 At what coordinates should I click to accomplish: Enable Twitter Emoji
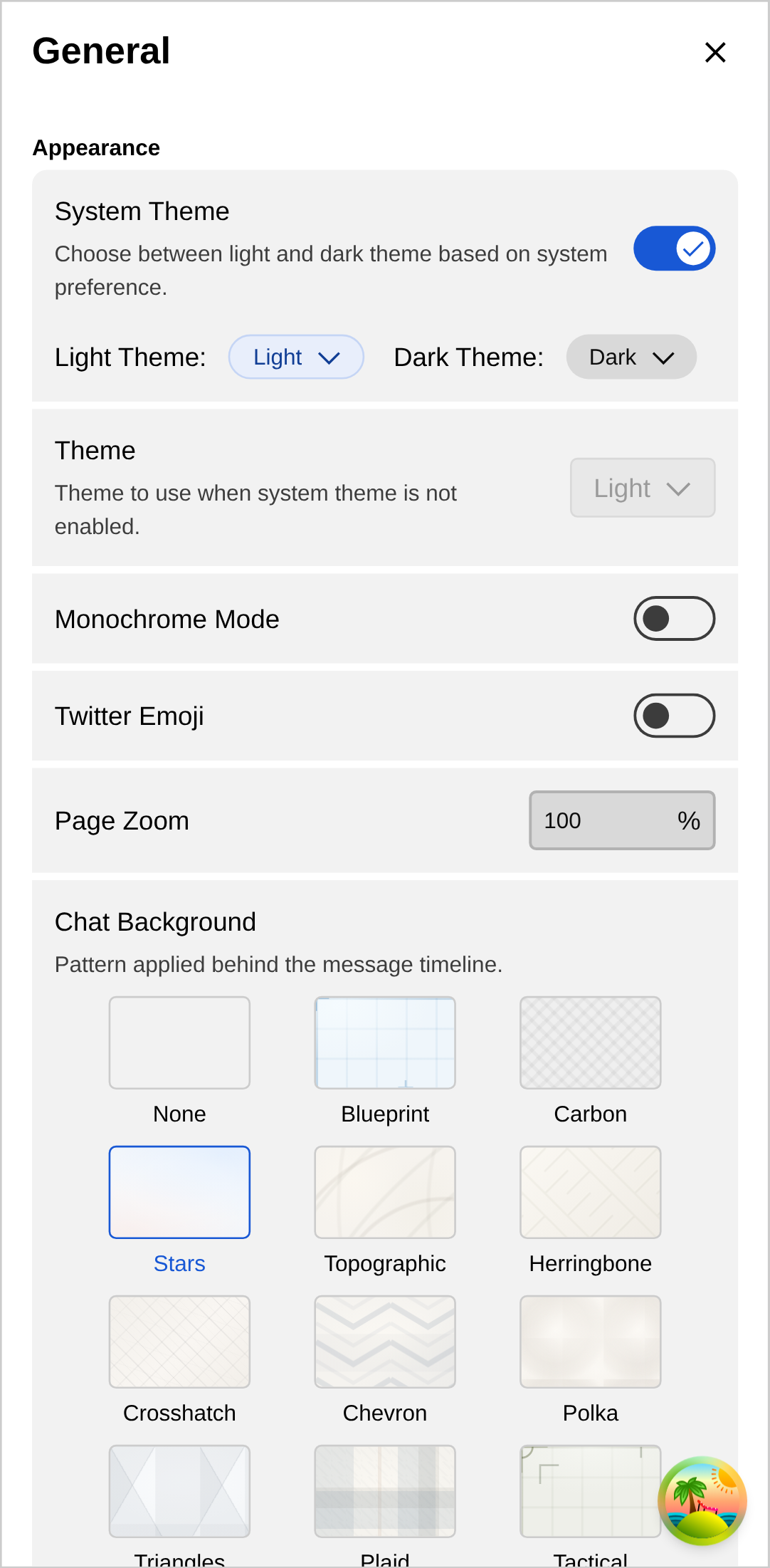674,716
